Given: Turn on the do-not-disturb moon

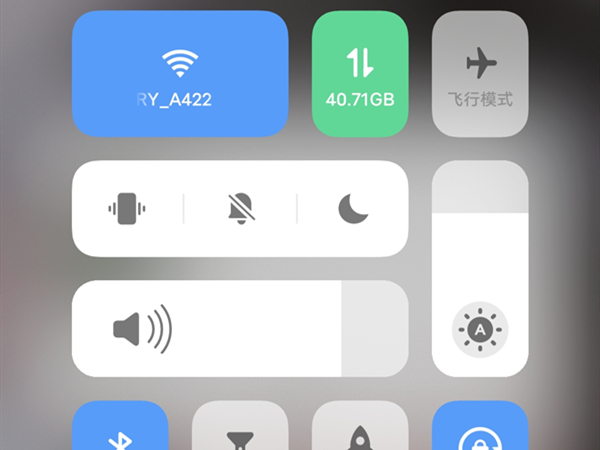Looking at the screenshot, I should click(352, 208).
